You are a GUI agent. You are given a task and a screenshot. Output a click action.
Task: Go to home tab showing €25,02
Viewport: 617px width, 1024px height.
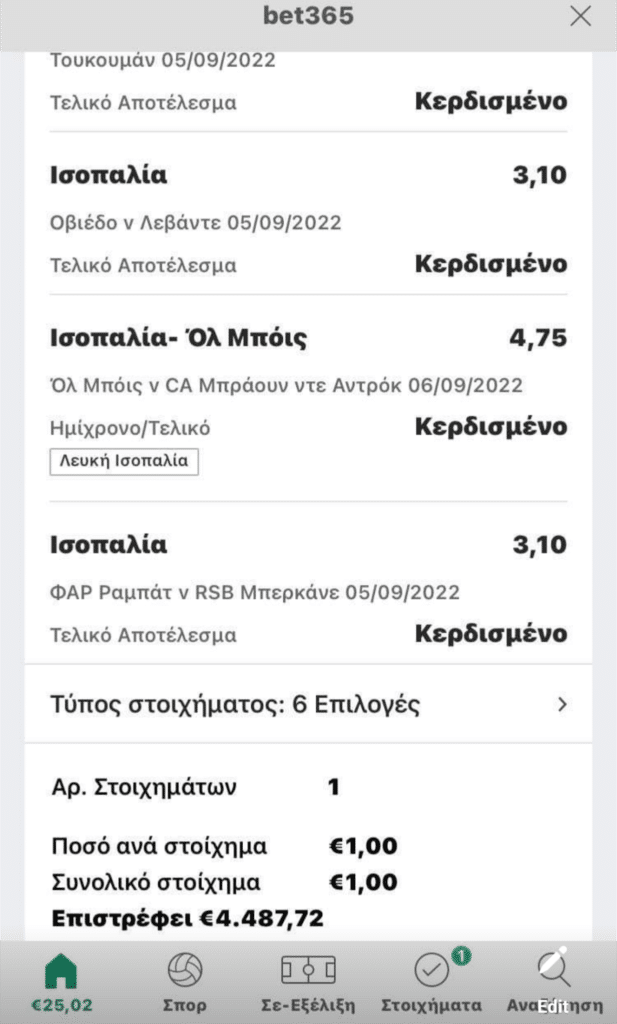61,982
